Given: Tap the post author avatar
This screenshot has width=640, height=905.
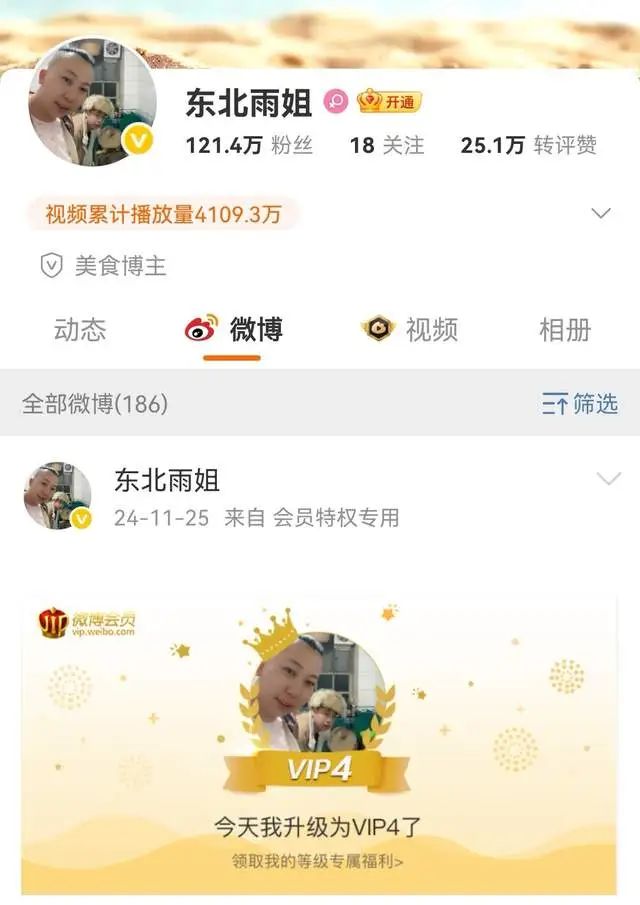Looking at the screenshot, I should tap(57, 496).
